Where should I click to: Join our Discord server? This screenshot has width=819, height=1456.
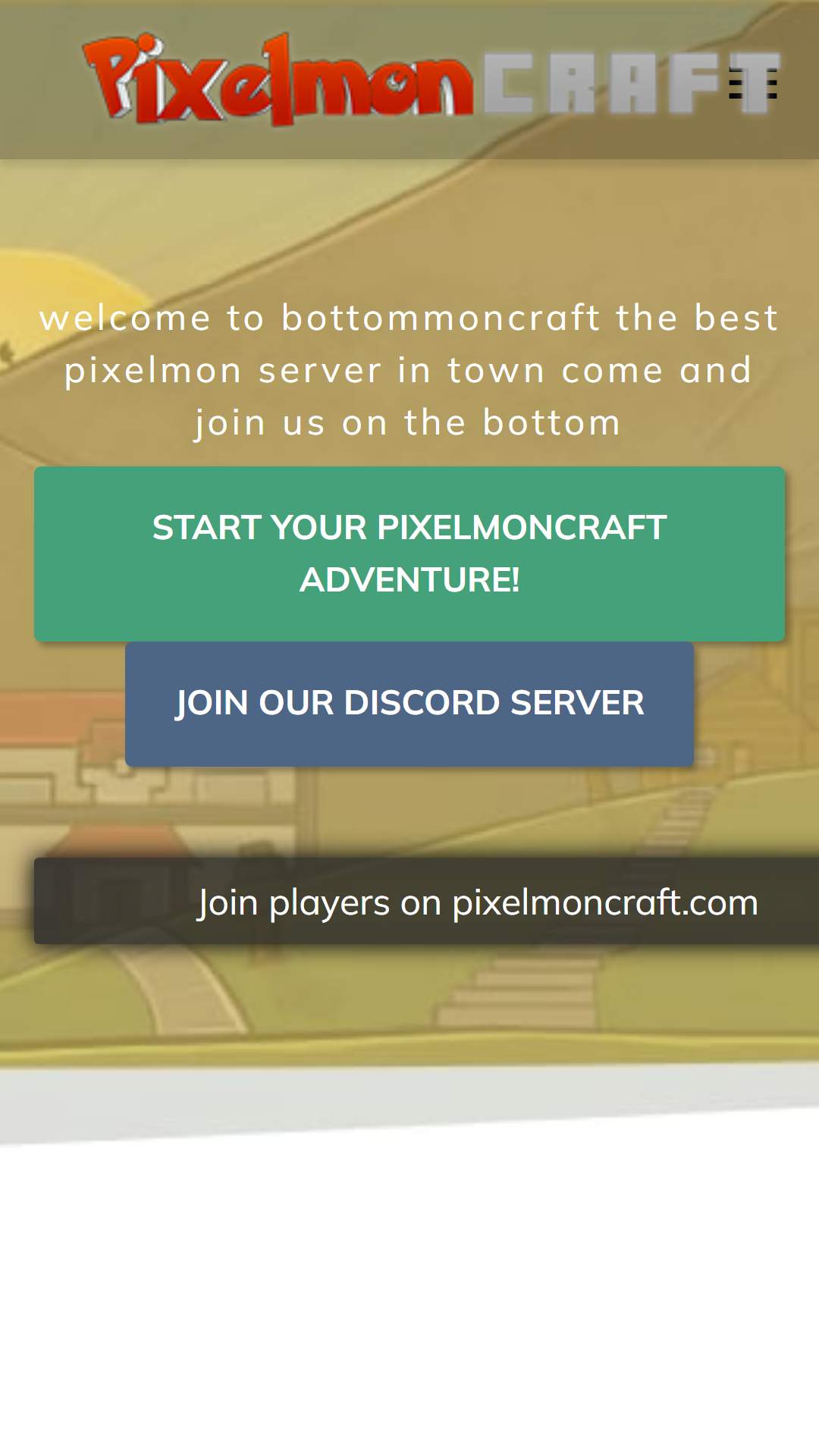tap(409, 704)
